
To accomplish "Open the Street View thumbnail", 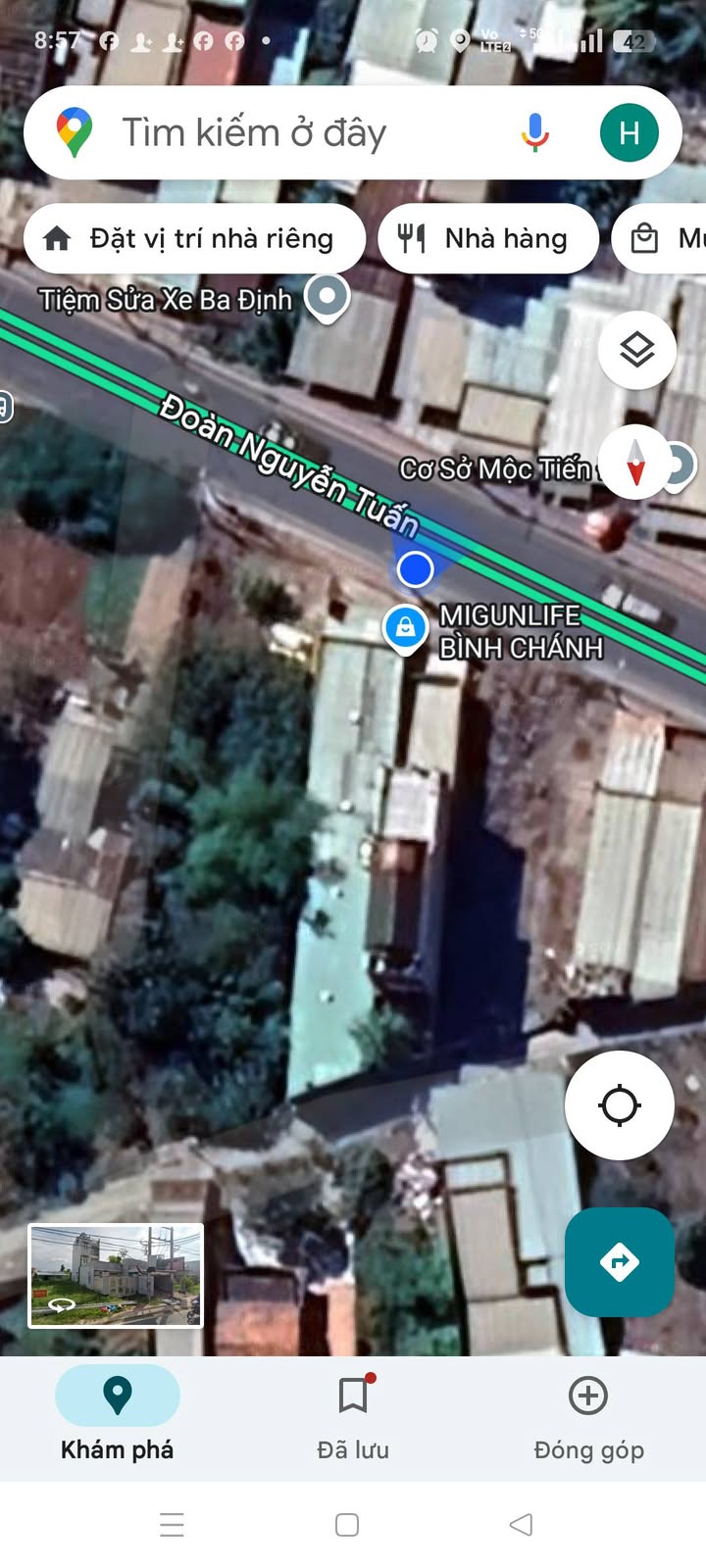I will coord(116,1275).
